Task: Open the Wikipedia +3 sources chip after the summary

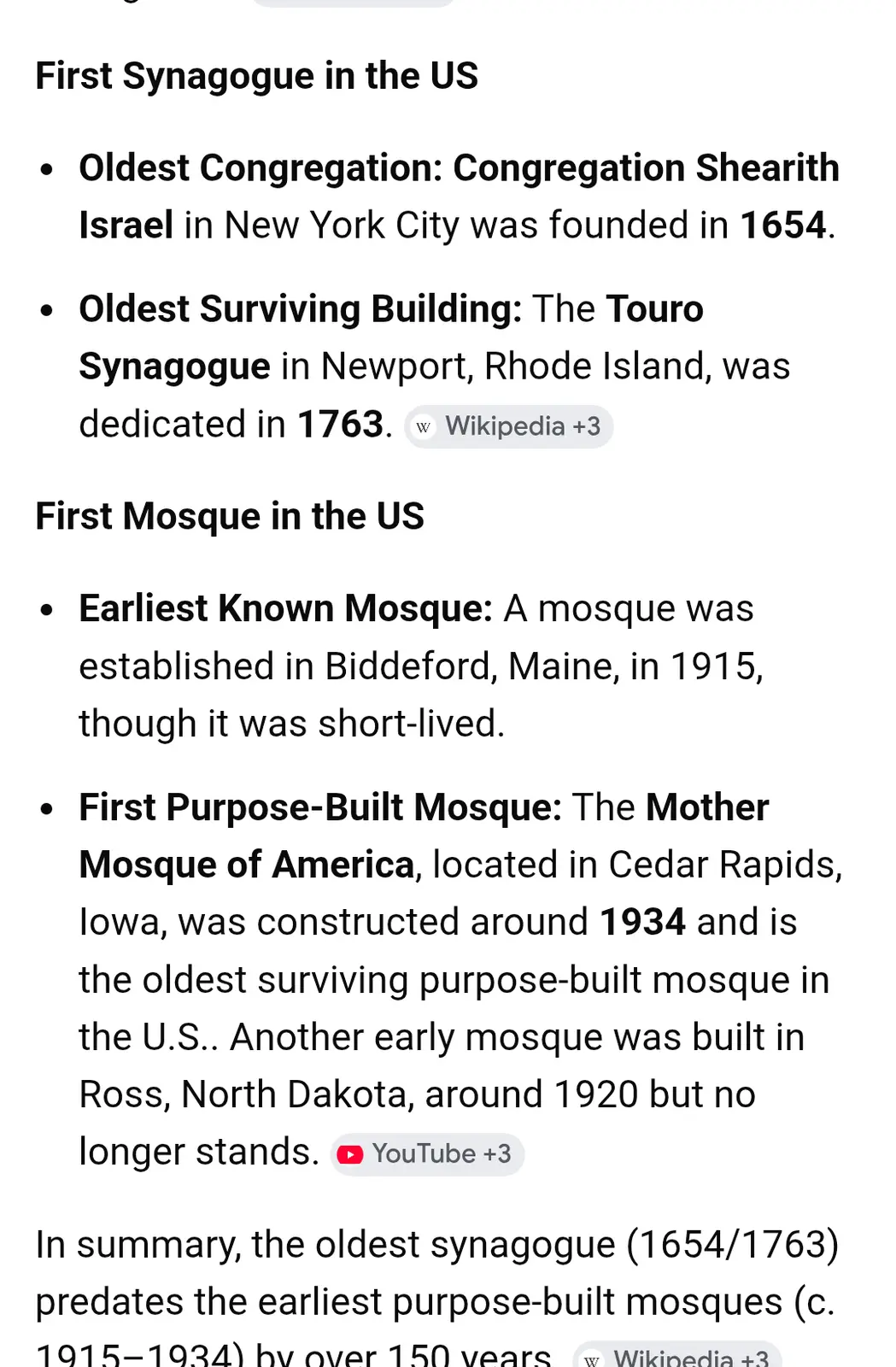Action: click(677, 1357)
